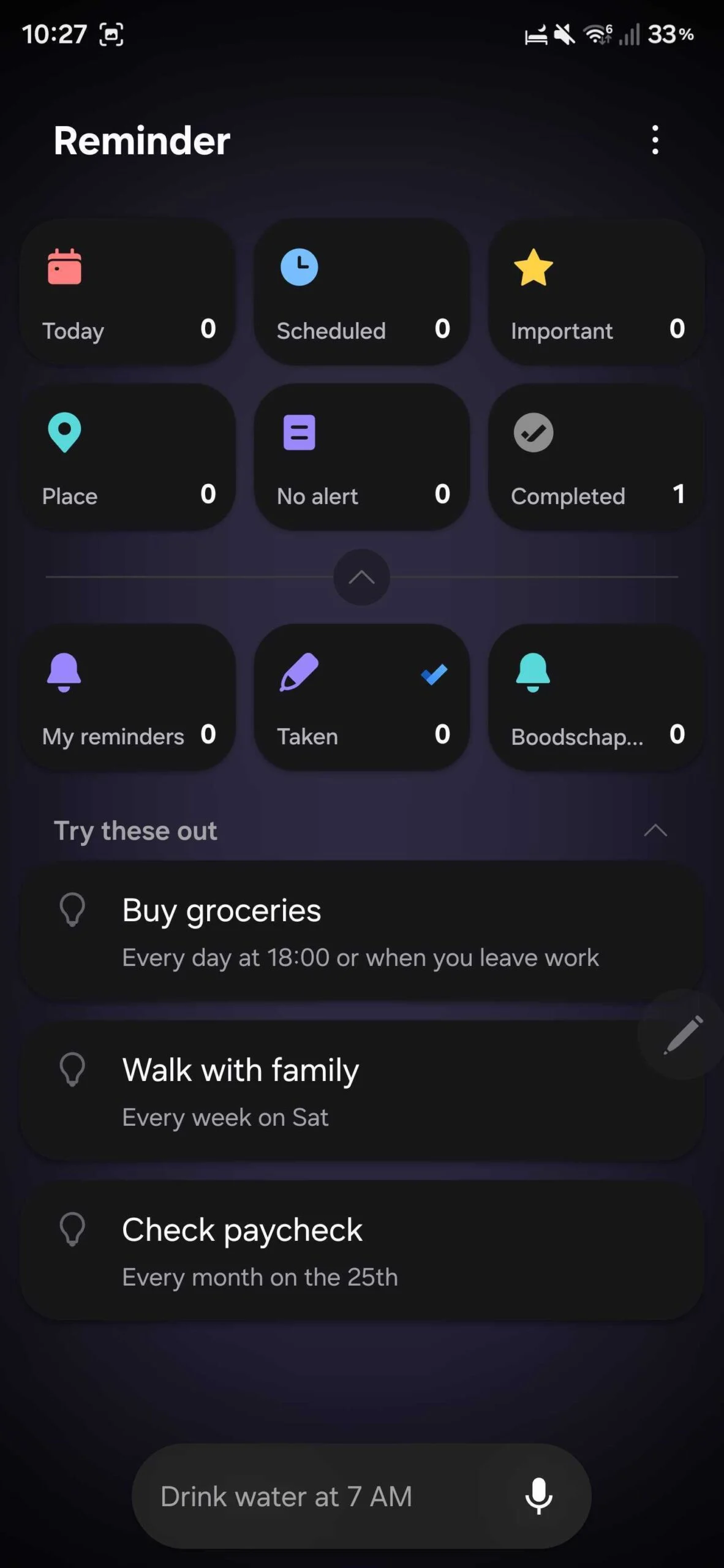
Task: Open the Place reminders category
Action: (128, 458)
